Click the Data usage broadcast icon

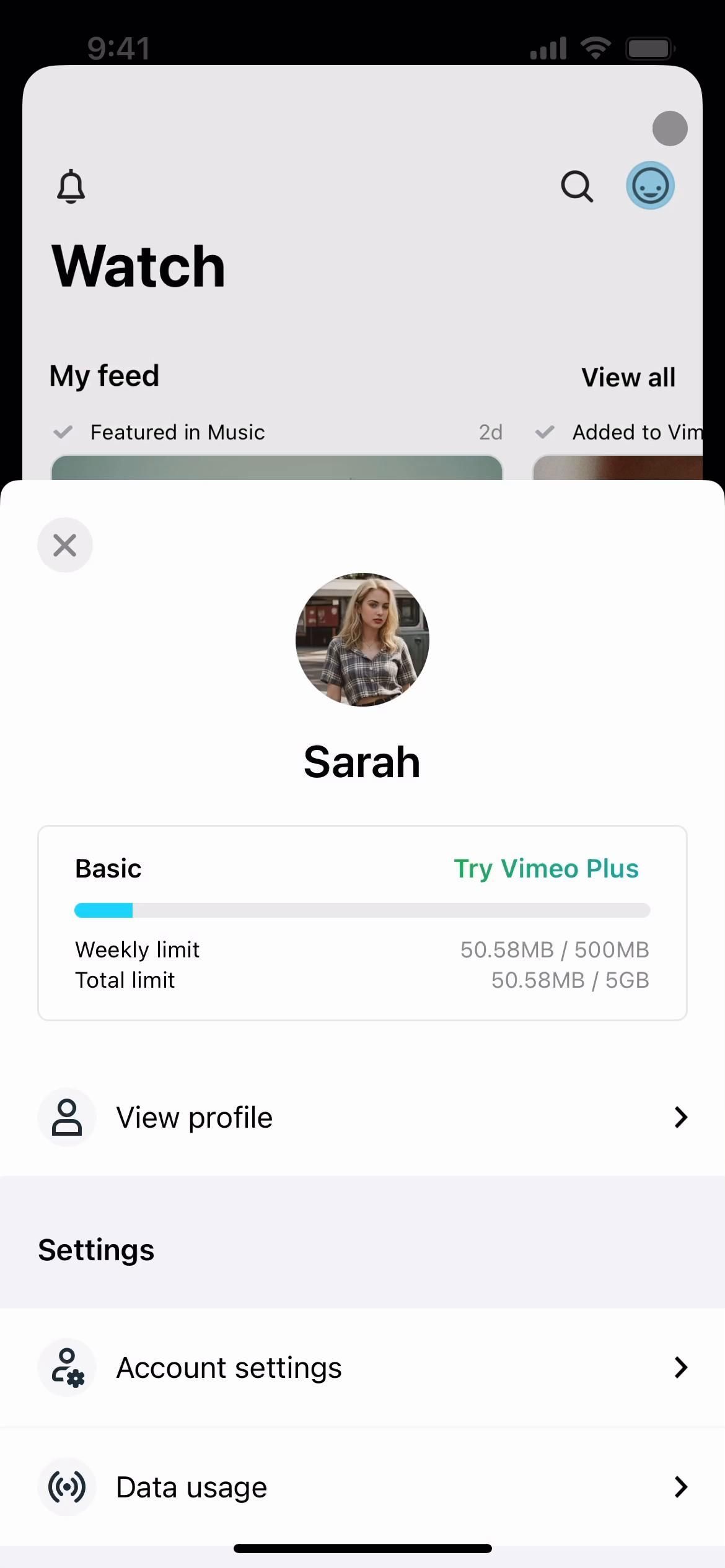pos(67,1486)
